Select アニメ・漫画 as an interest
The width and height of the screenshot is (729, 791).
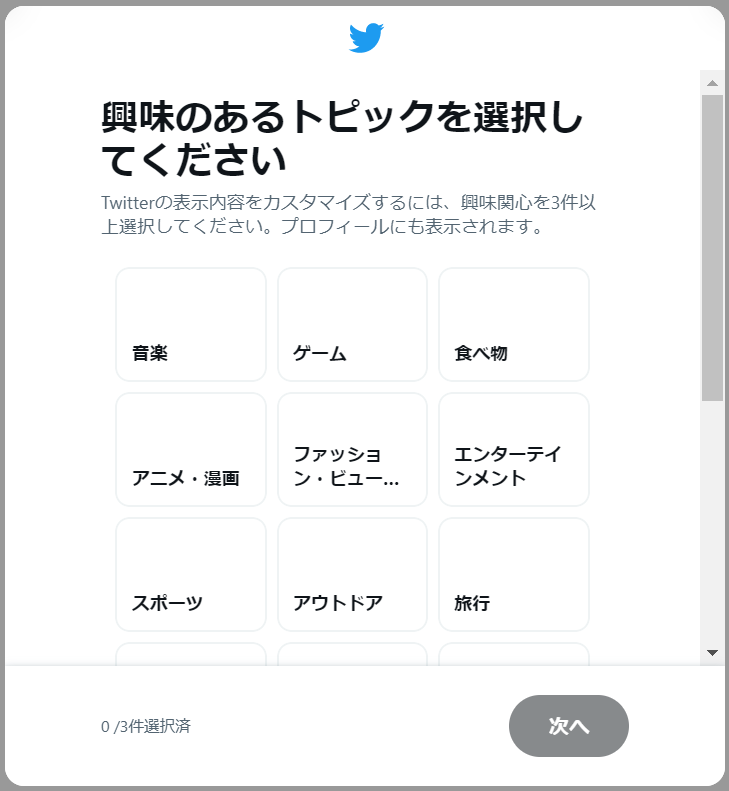point(191,449)
